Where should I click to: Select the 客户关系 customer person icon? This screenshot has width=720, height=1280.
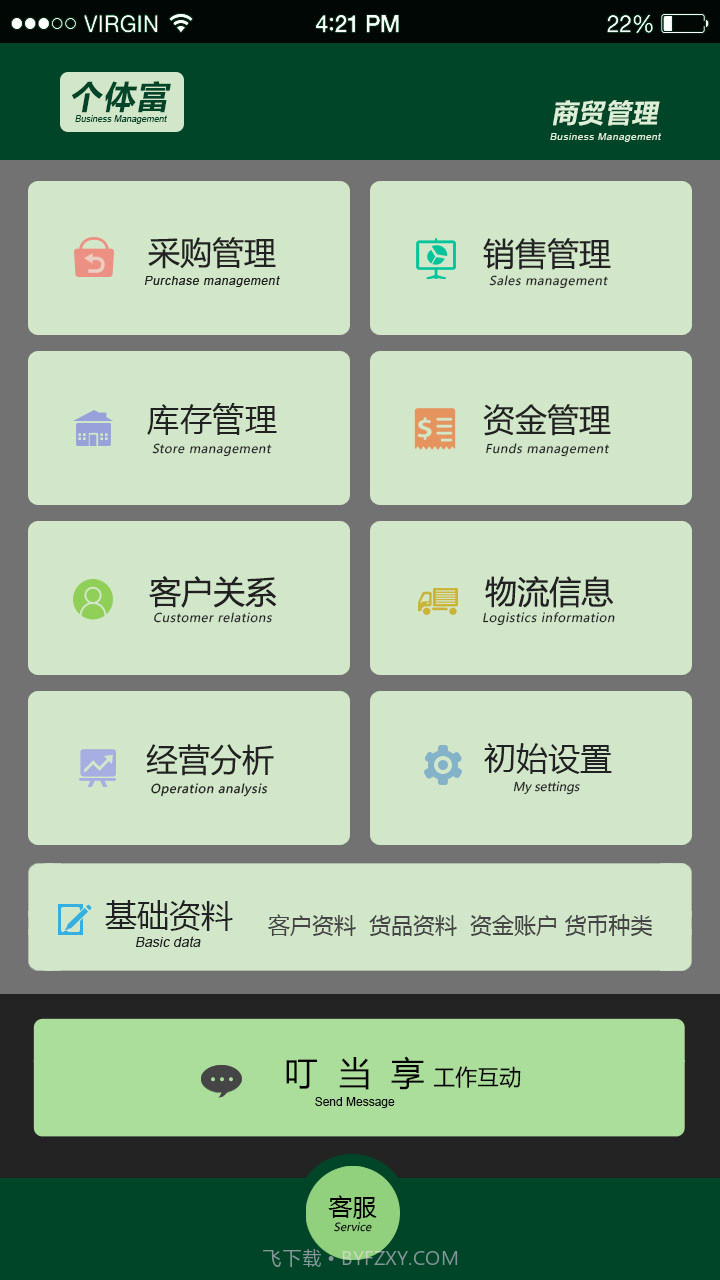[x=93, y=597]
